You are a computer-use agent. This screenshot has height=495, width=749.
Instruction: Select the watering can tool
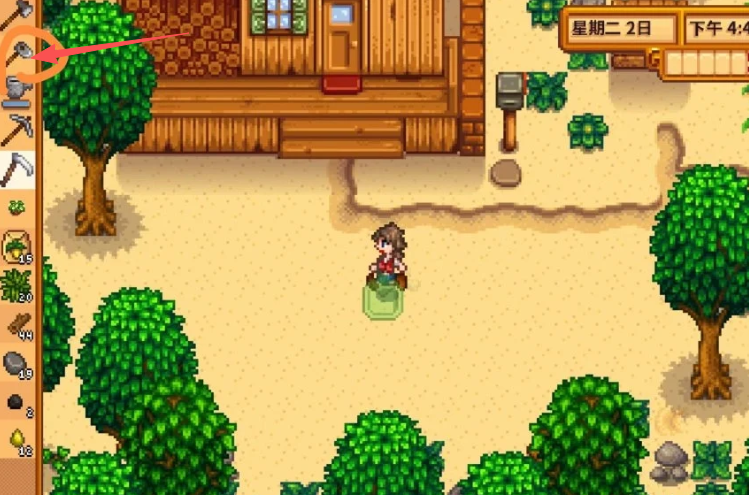pyautogui.click(x=17, y=91)
